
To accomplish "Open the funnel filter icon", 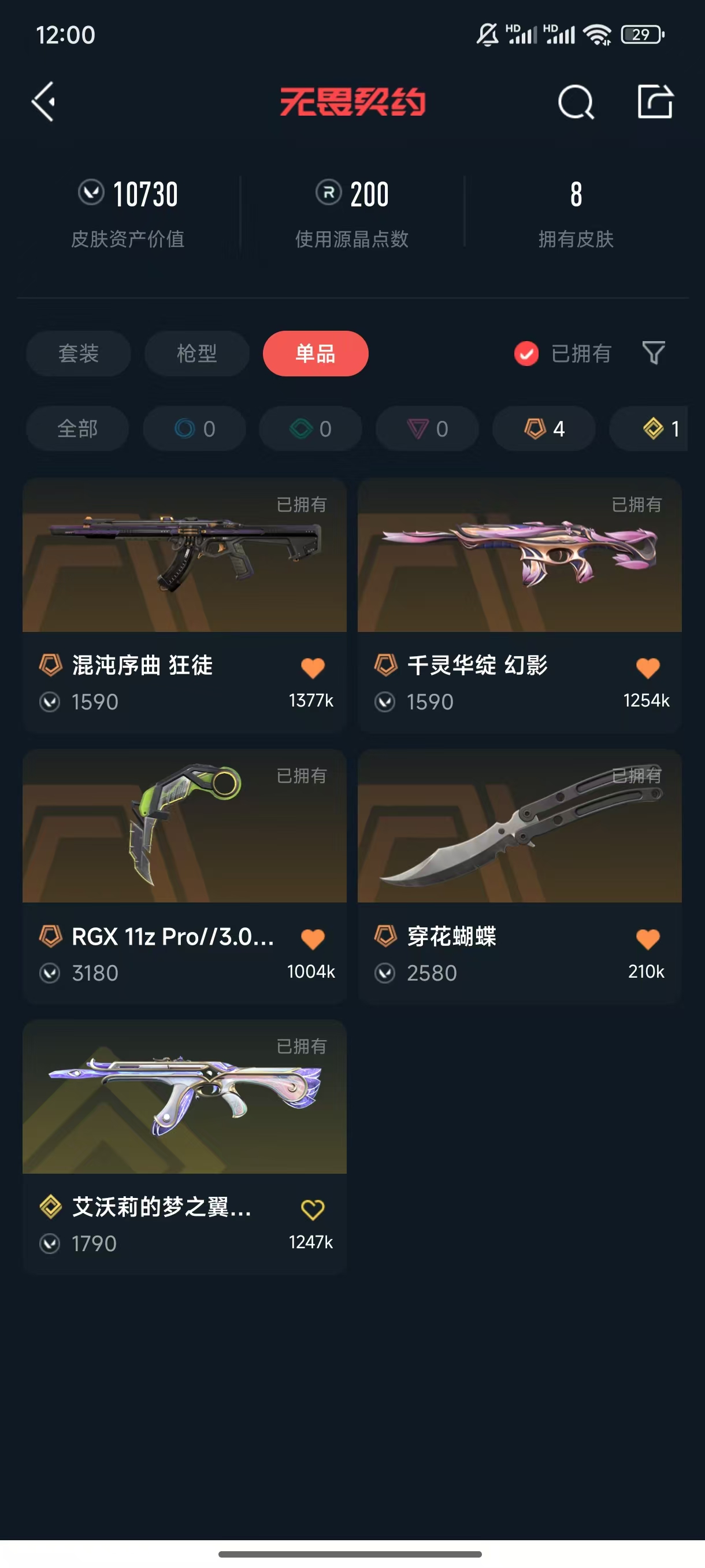I will 654,353.
